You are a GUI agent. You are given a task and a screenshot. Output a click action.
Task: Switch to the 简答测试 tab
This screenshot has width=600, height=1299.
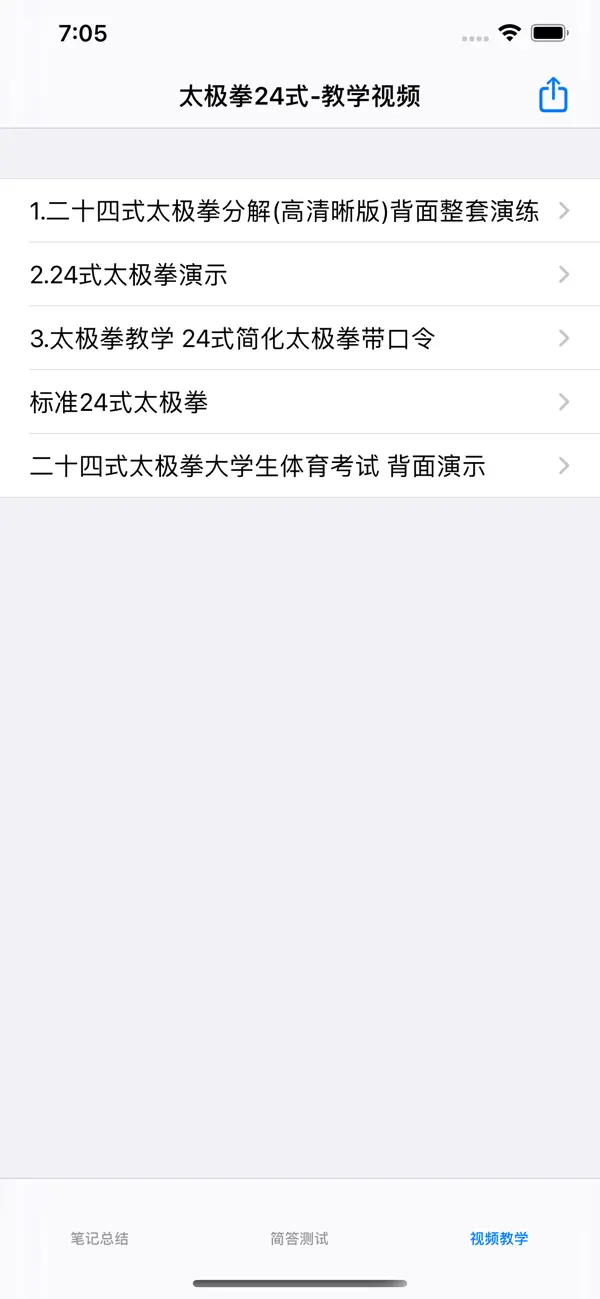[300, 1238]
